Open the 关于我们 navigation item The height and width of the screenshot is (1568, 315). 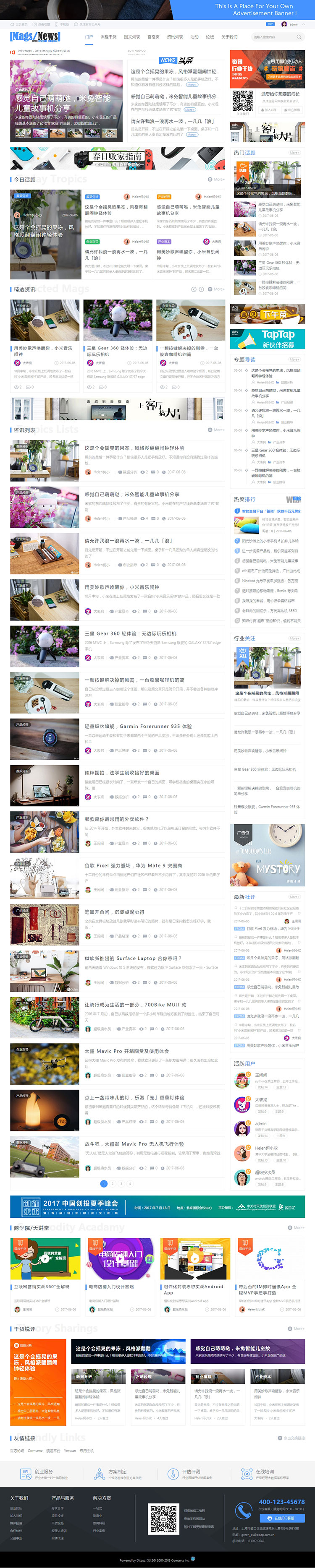click(x=229, y=37)
